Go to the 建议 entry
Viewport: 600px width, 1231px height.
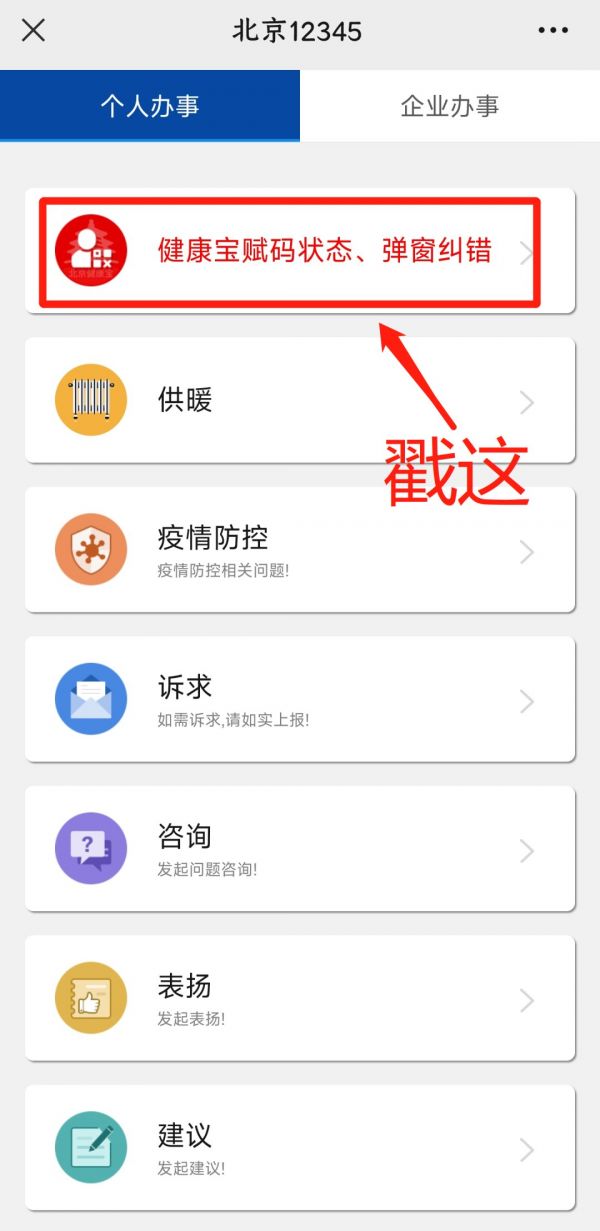300,1147
